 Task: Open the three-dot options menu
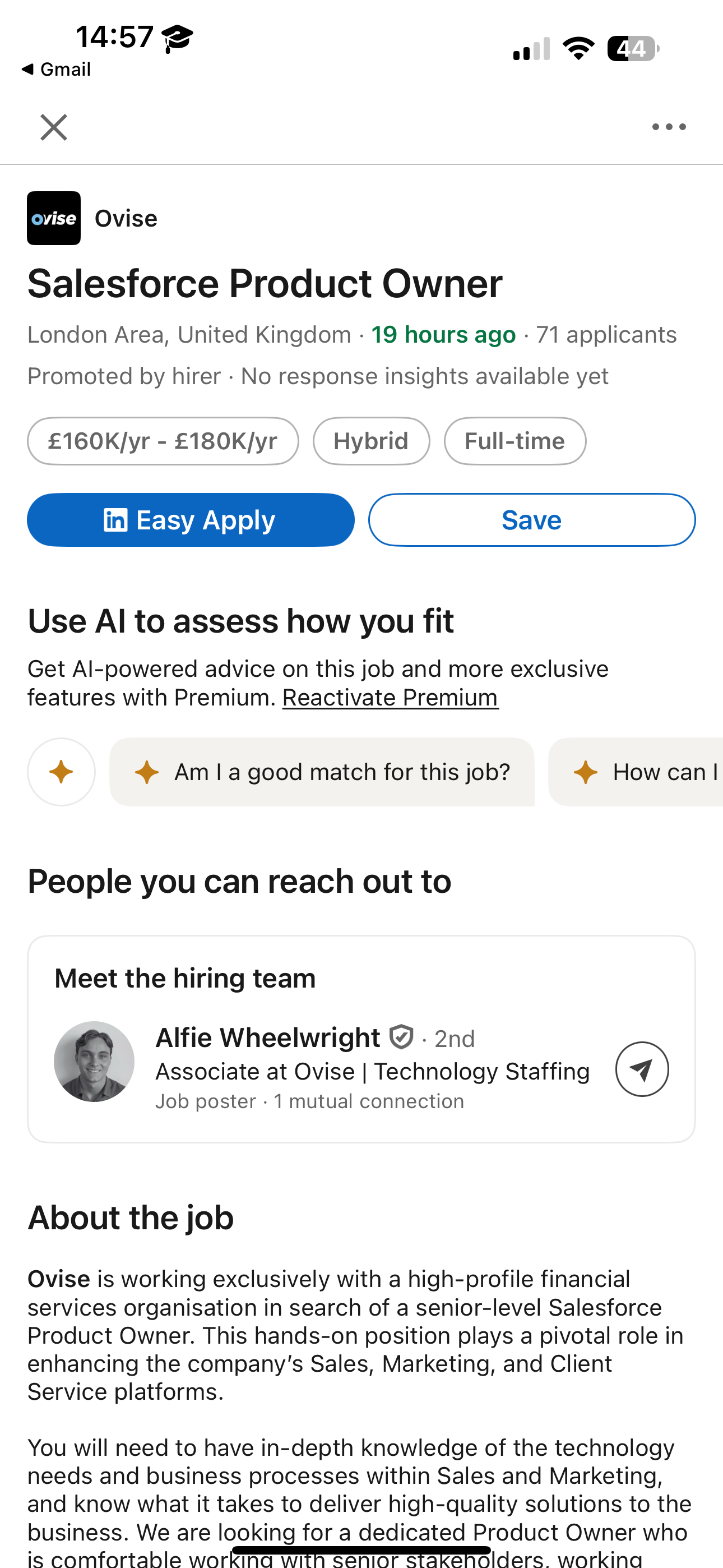click(668, 127)
